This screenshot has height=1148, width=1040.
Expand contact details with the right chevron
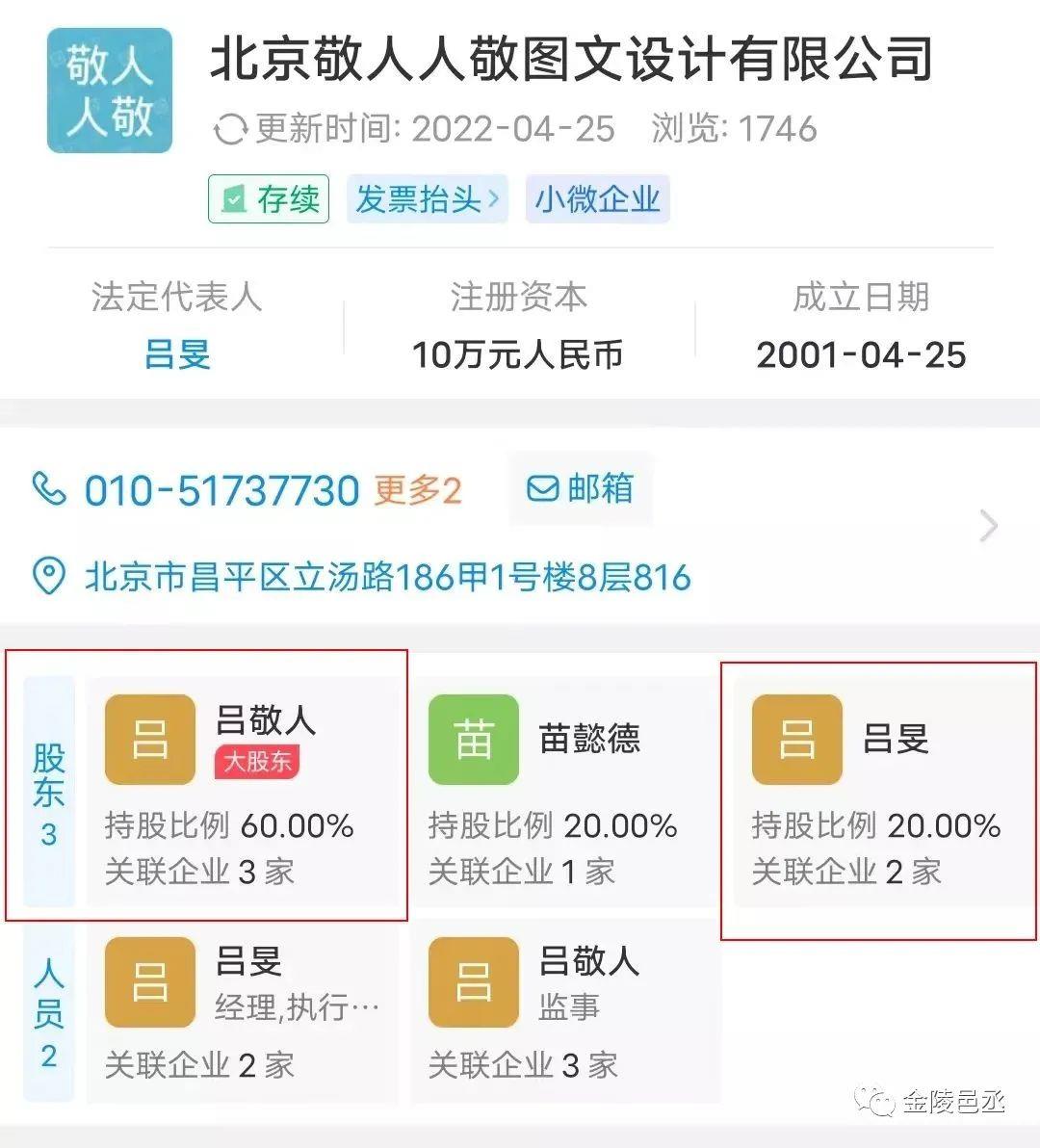click(x=988, y=527)
